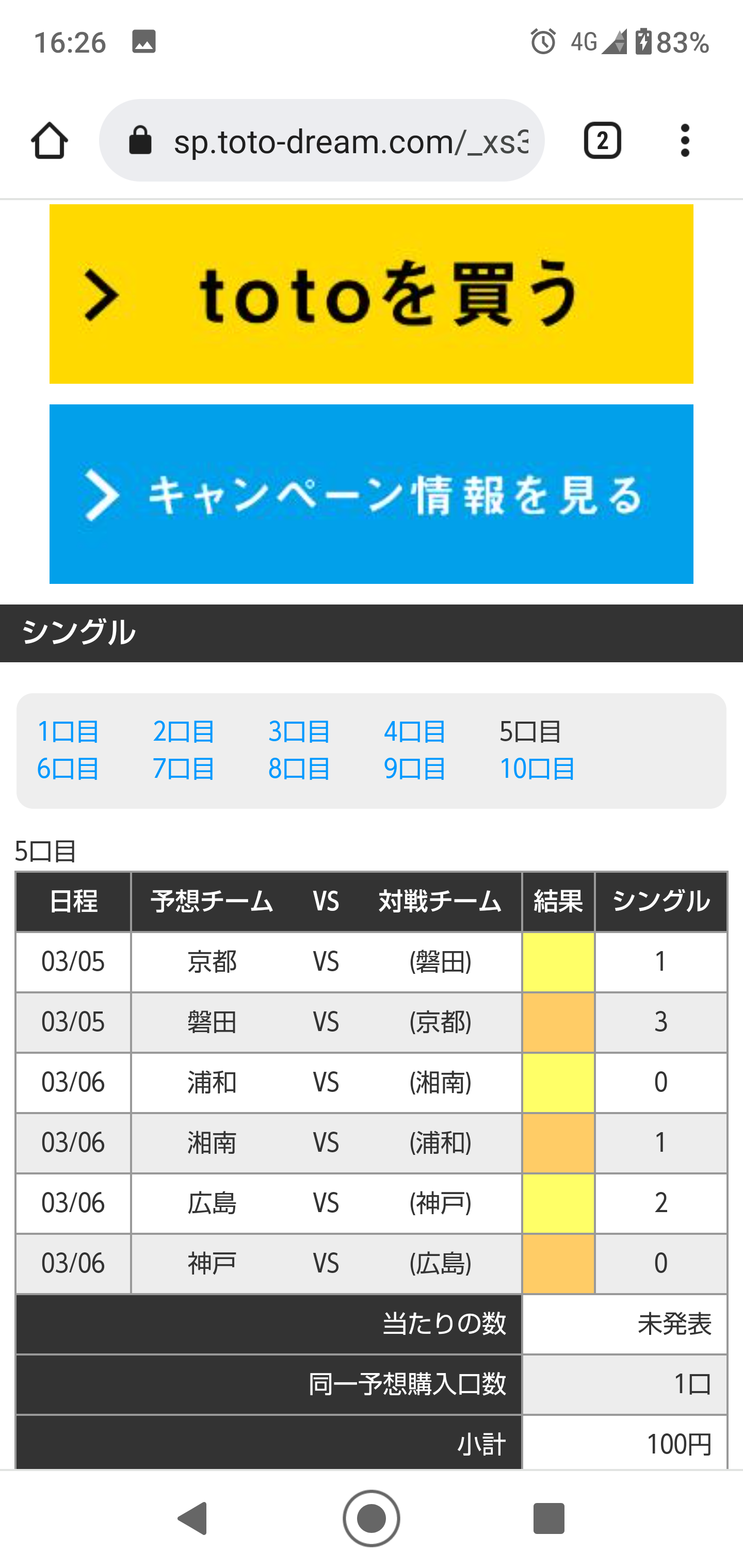Image resolution: width=743 pixels, height=1568 pixels.
Task: Show the 9口目 link
Action: click(415, 769)
